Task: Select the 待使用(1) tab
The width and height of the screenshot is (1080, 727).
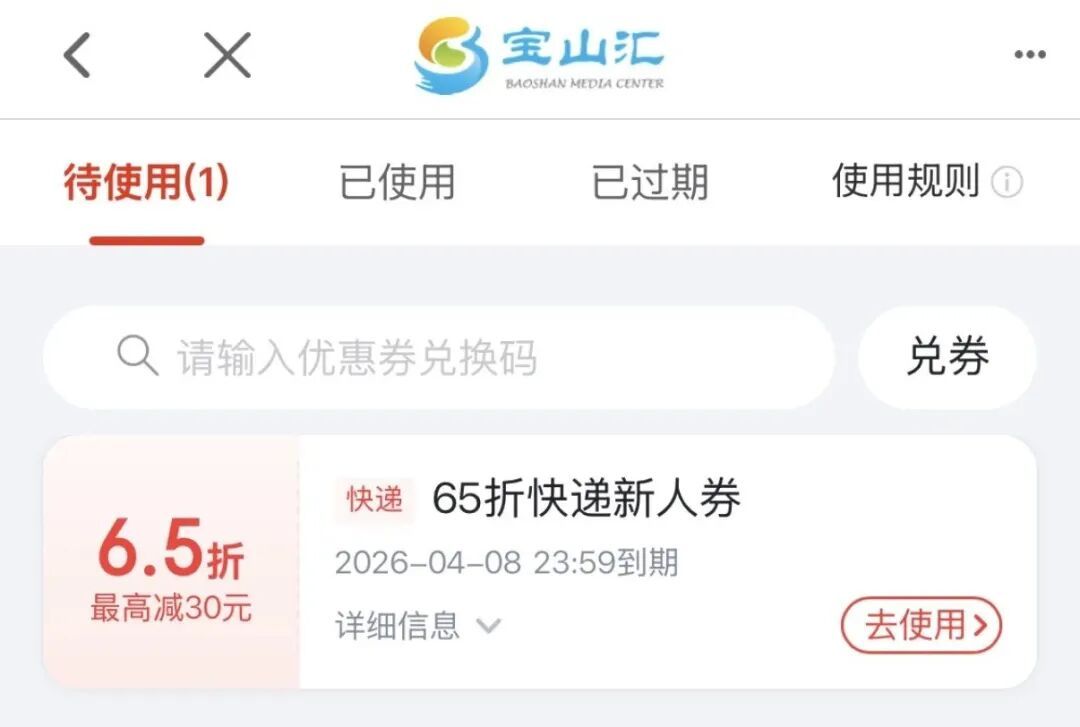Action: (x=146, y=183)
